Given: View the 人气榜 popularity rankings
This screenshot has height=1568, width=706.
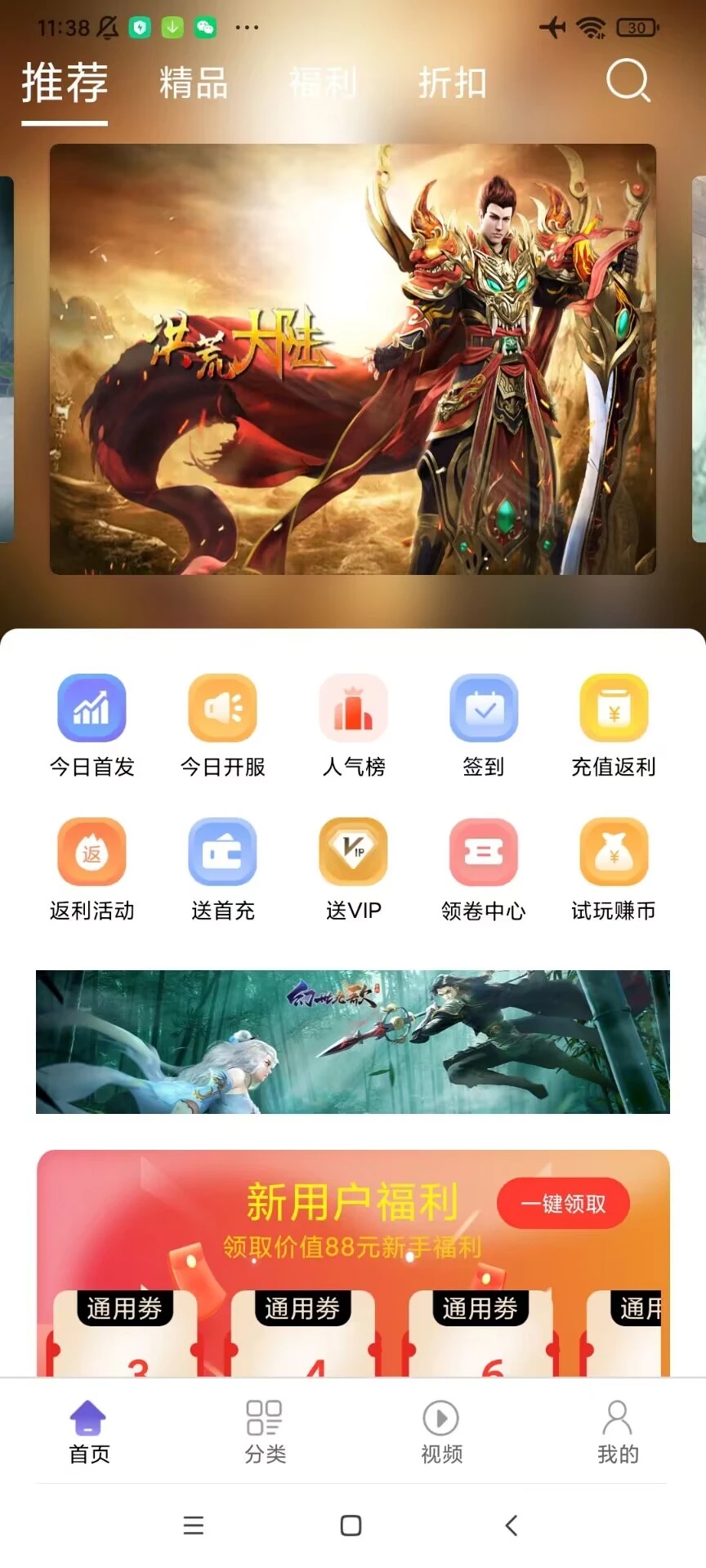Looking at the screenshot, I should point(352,725).
